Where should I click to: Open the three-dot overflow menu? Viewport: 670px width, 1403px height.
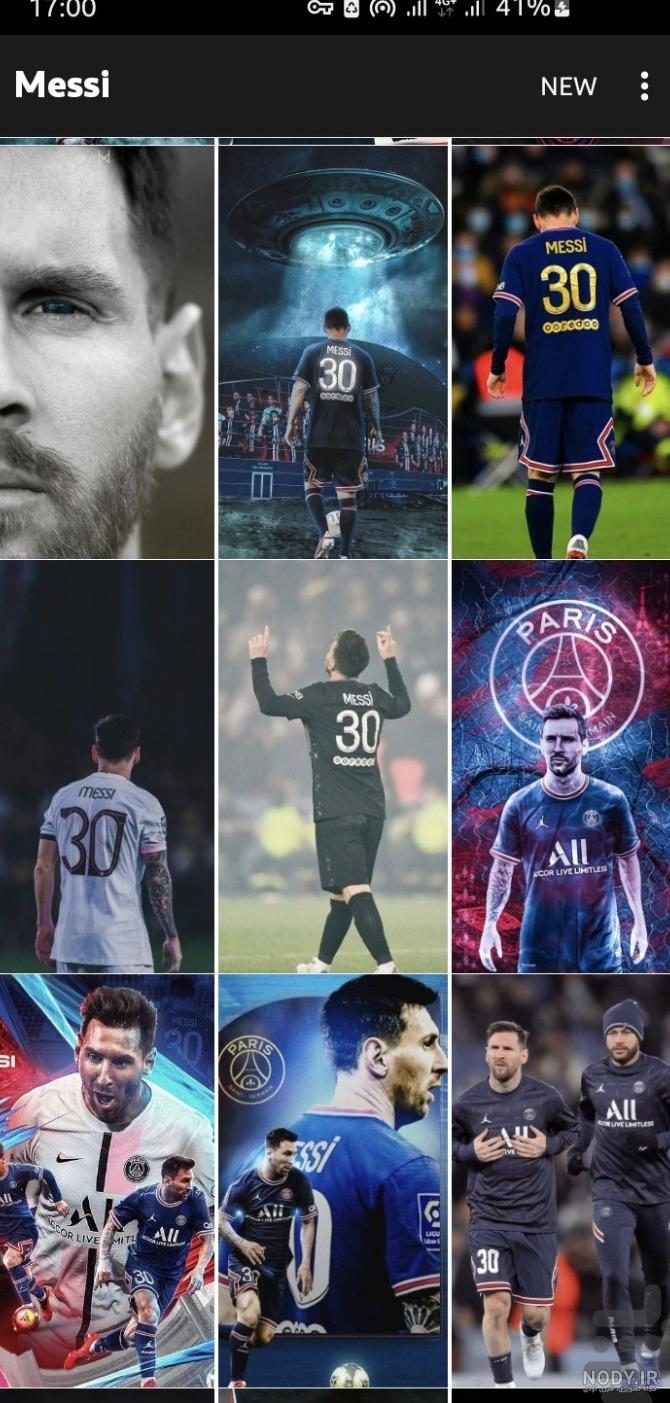[x=644, y=87]
